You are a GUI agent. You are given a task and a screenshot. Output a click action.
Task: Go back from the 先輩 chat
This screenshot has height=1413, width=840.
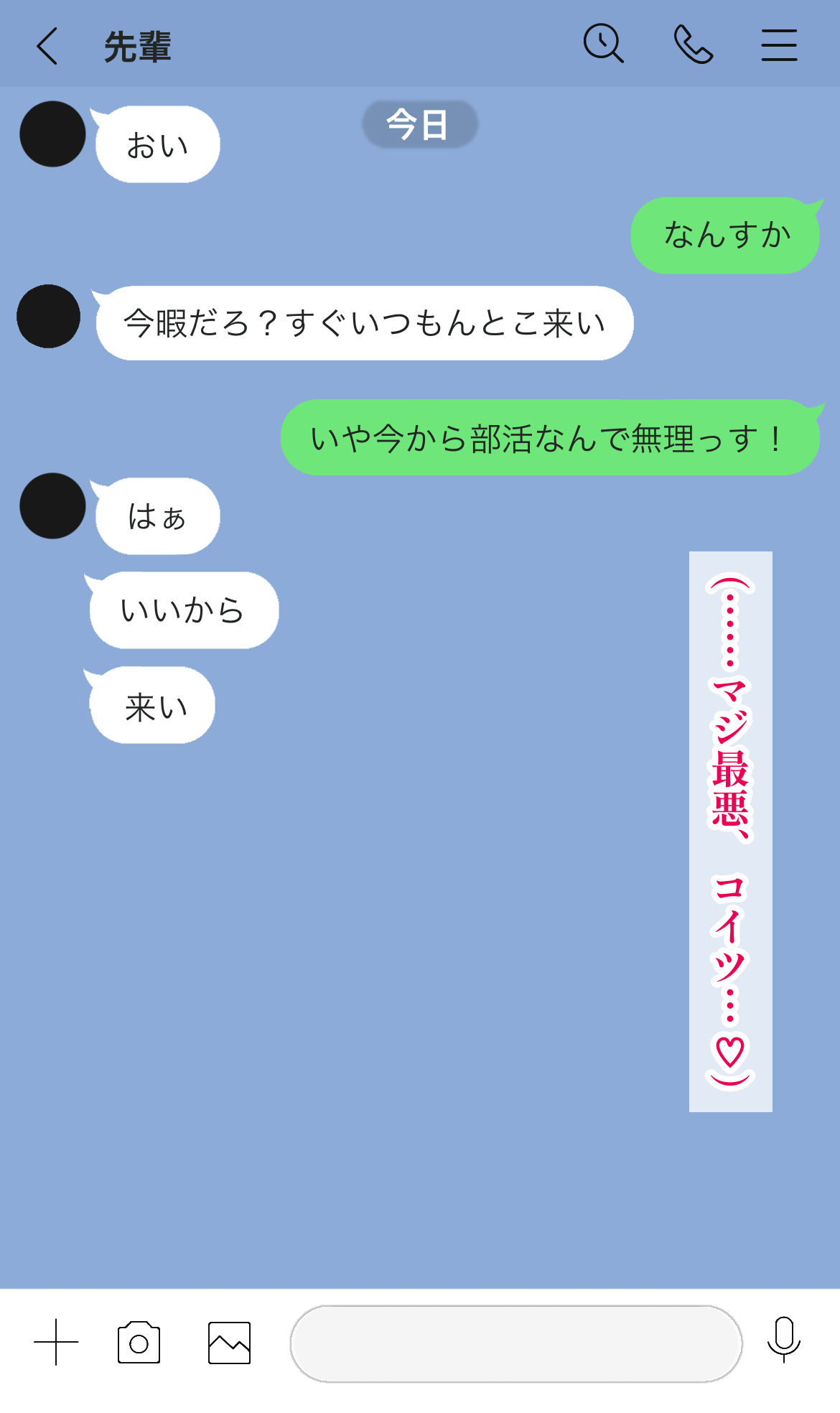pos(47,47)
